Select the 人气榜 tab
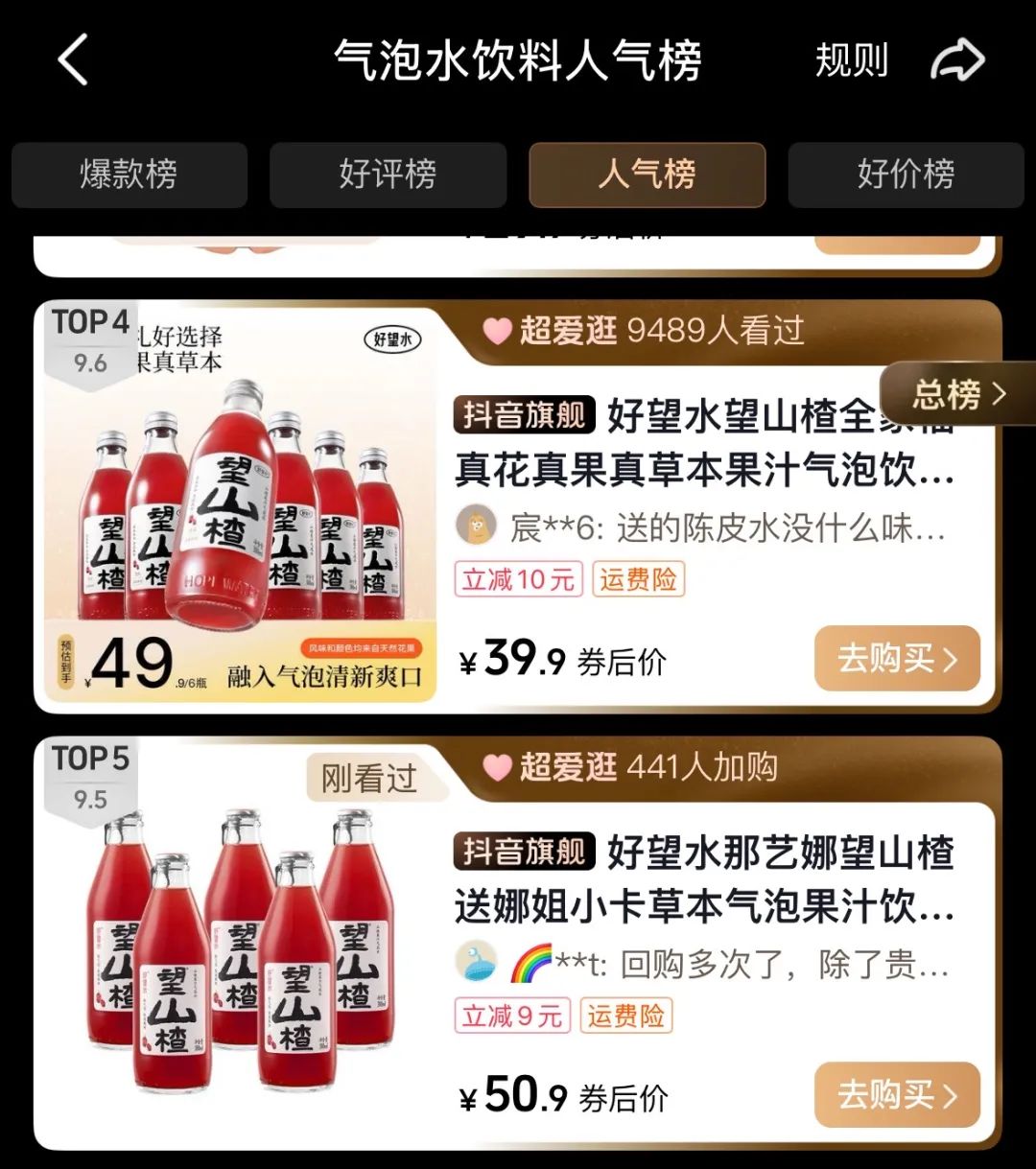The image size is (1036, 1169). coord(647,175)
